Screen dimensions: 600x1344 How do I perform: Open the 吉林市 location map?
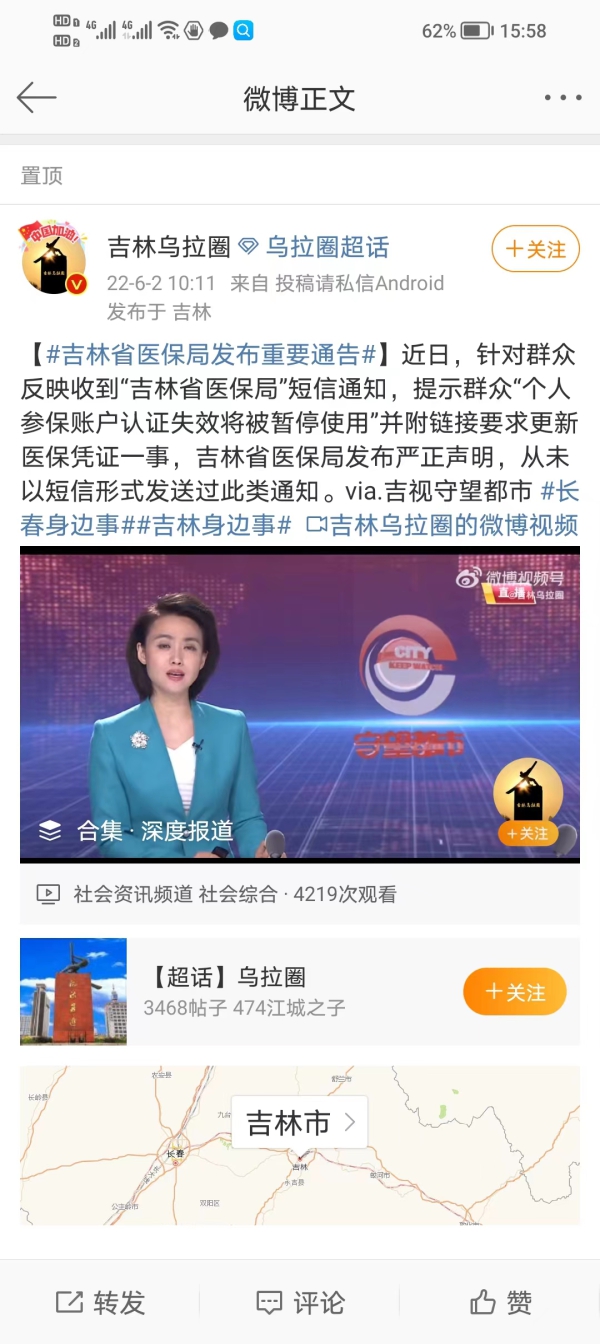299,1124
